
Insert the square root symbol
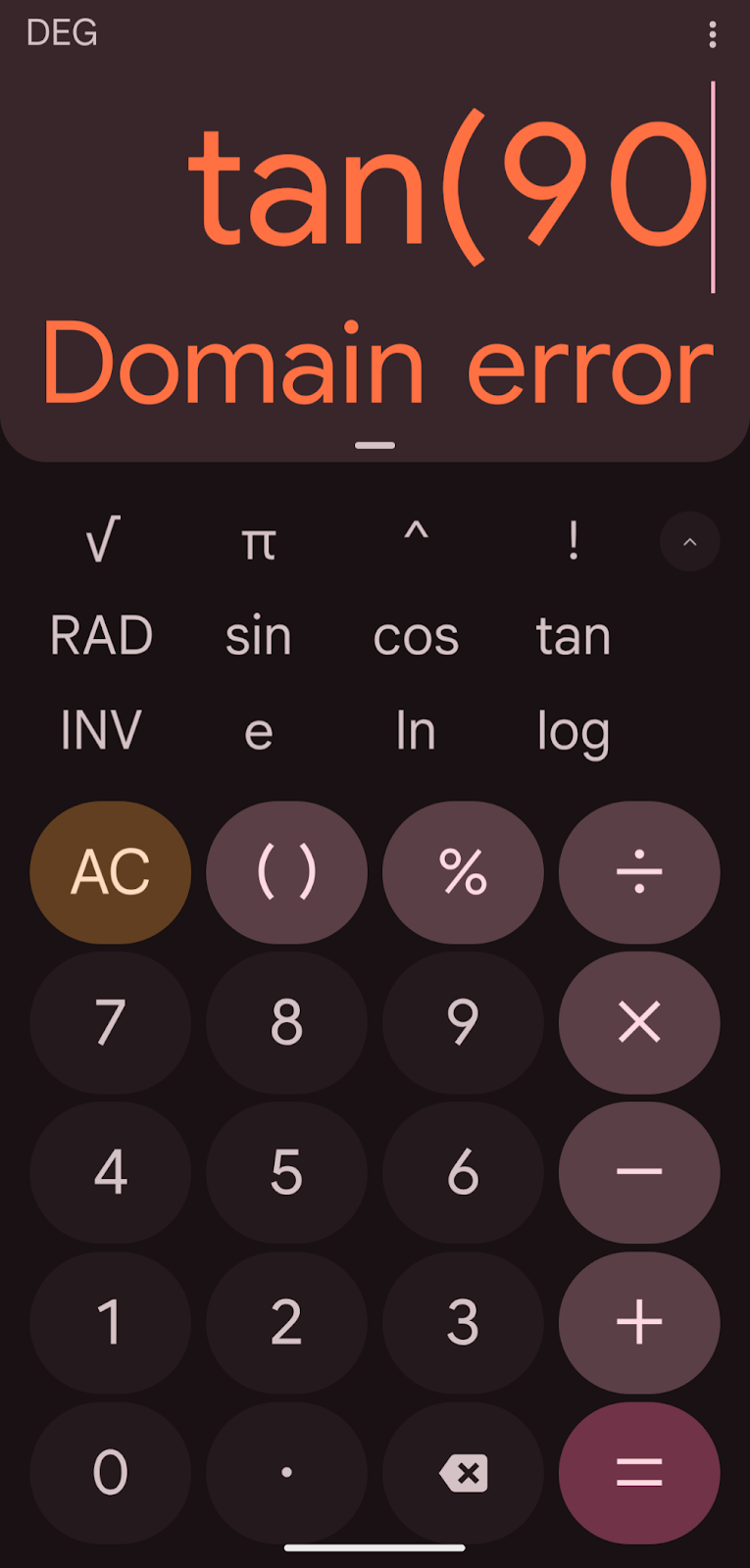(x=102, y=541)
